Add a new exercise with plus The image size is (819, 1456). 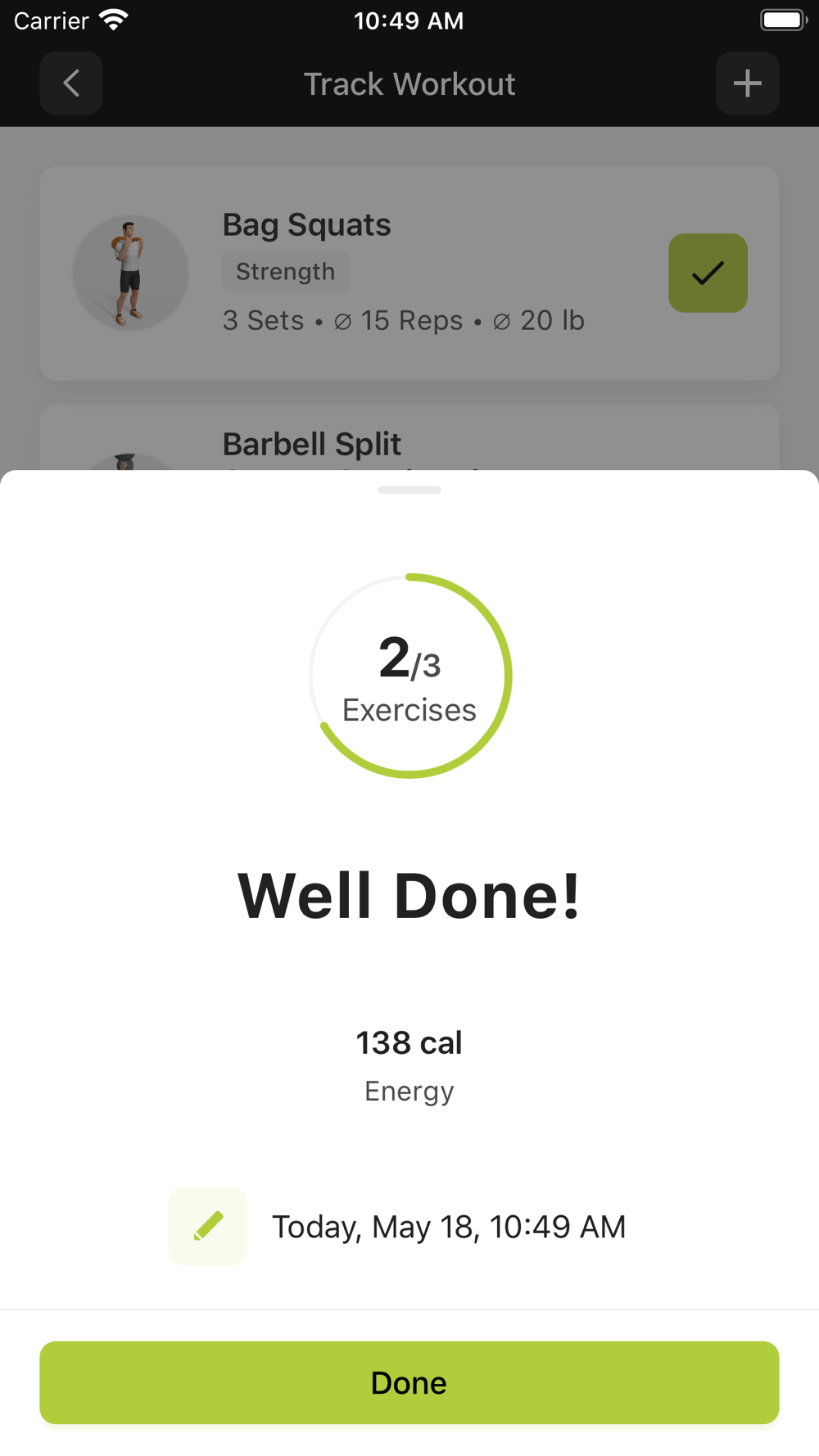pyautogui.click(x=747, y=84)
